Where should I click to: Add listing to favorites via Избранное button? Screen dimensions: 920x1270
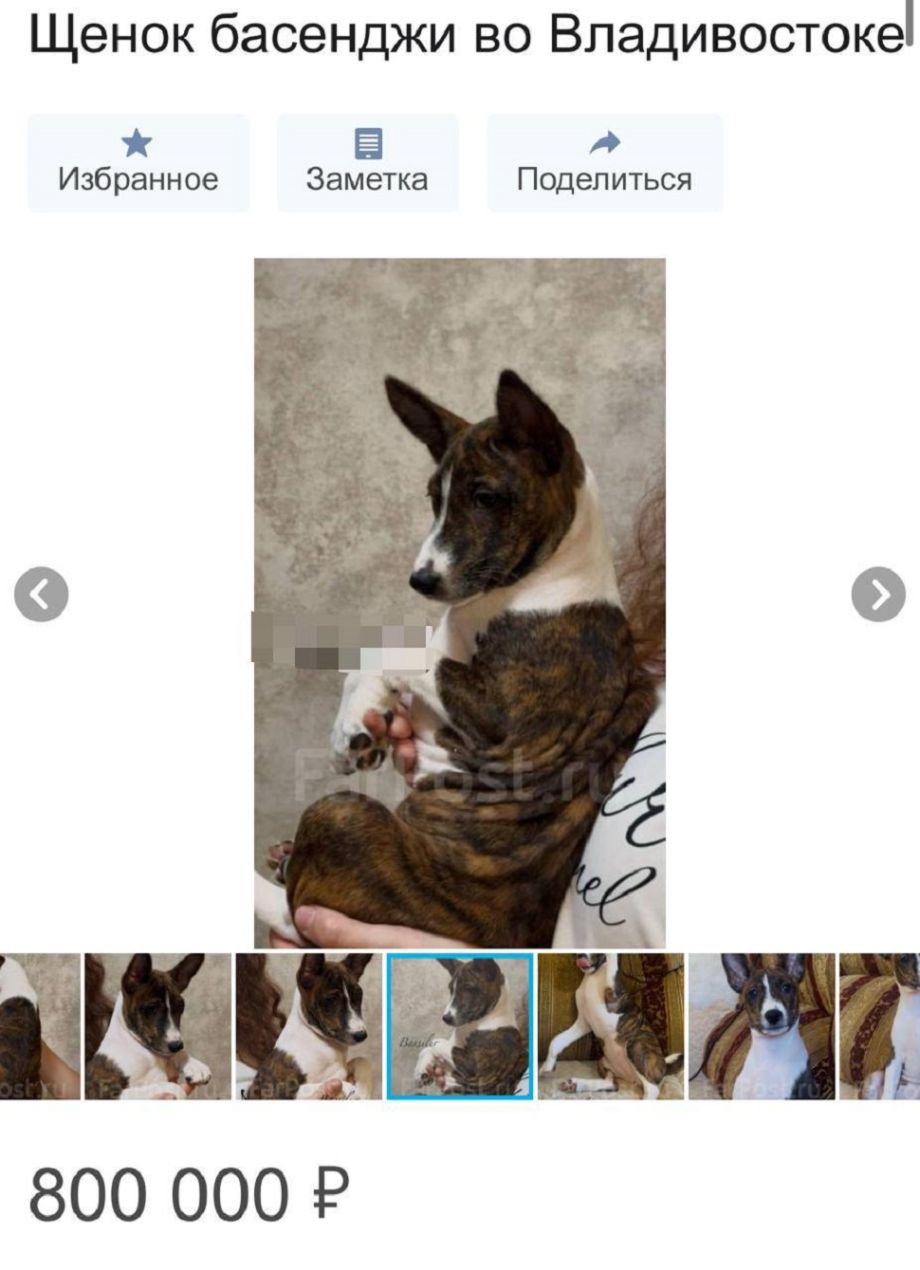click(137, 178)
